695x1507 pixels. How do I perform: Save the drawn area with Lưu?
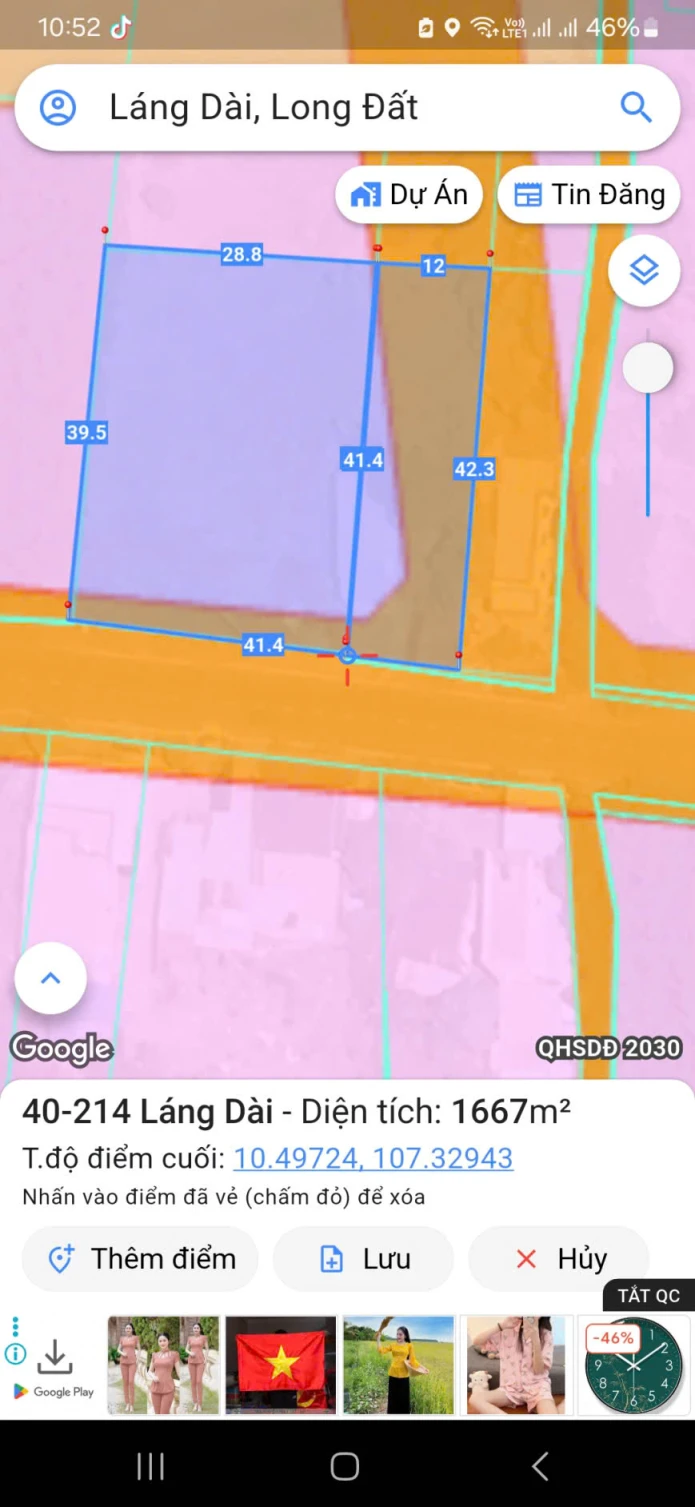point(364,1259)
